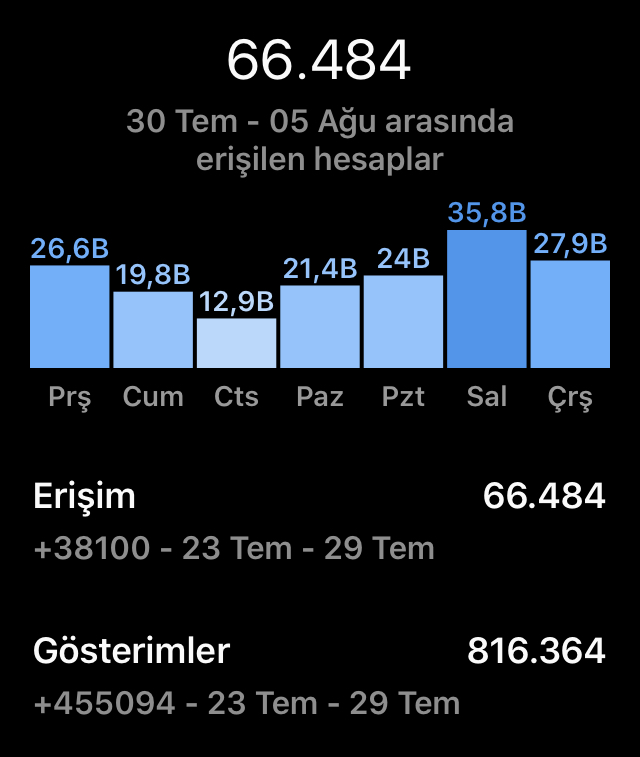
Task: Tap the Prş bar showing 26,6B
Action: tap(70, 317)
